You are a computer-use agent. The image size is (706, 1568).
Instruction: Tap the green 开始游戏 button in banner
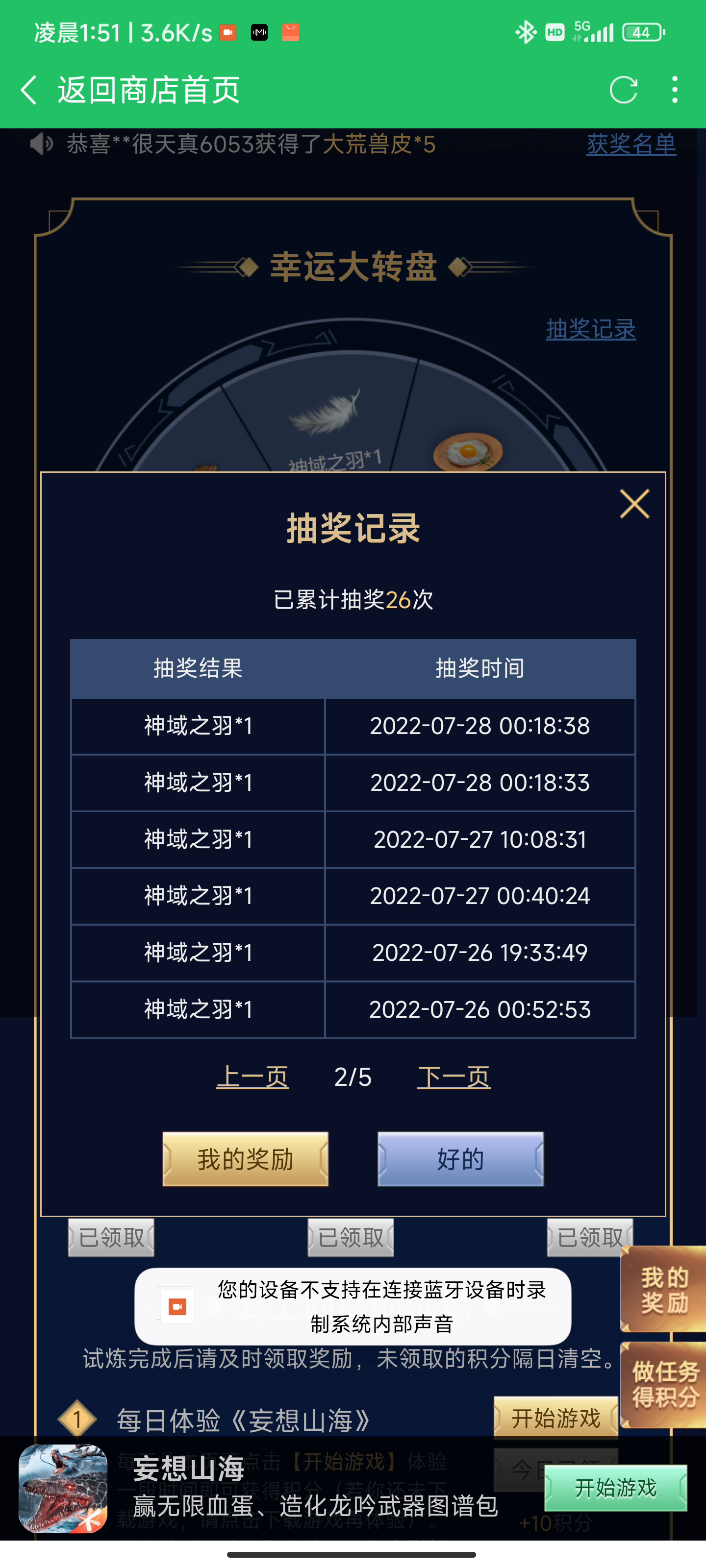[x=615, y=1488]
